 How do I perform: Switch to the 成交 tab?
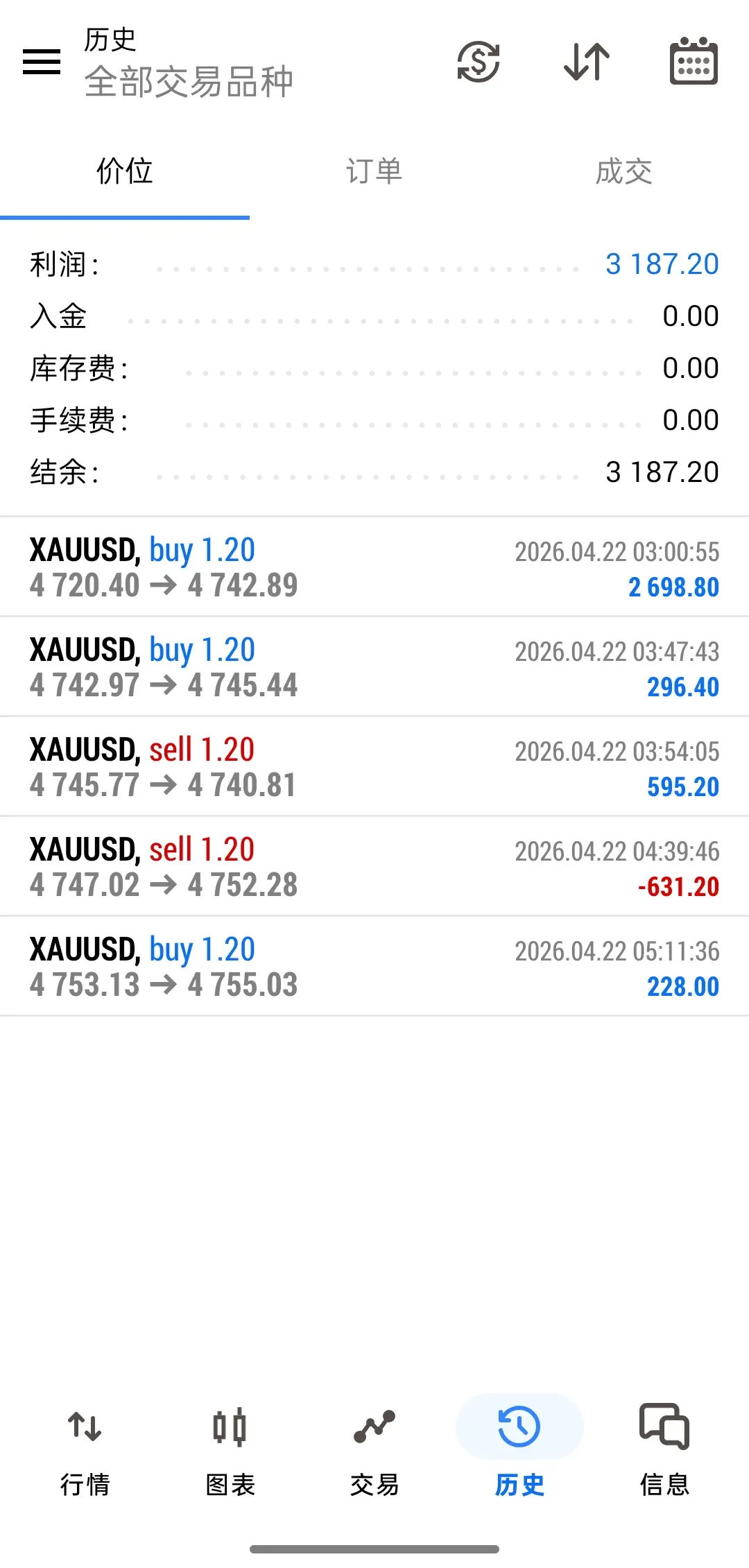pyautogui.click(x=624, y=171)
